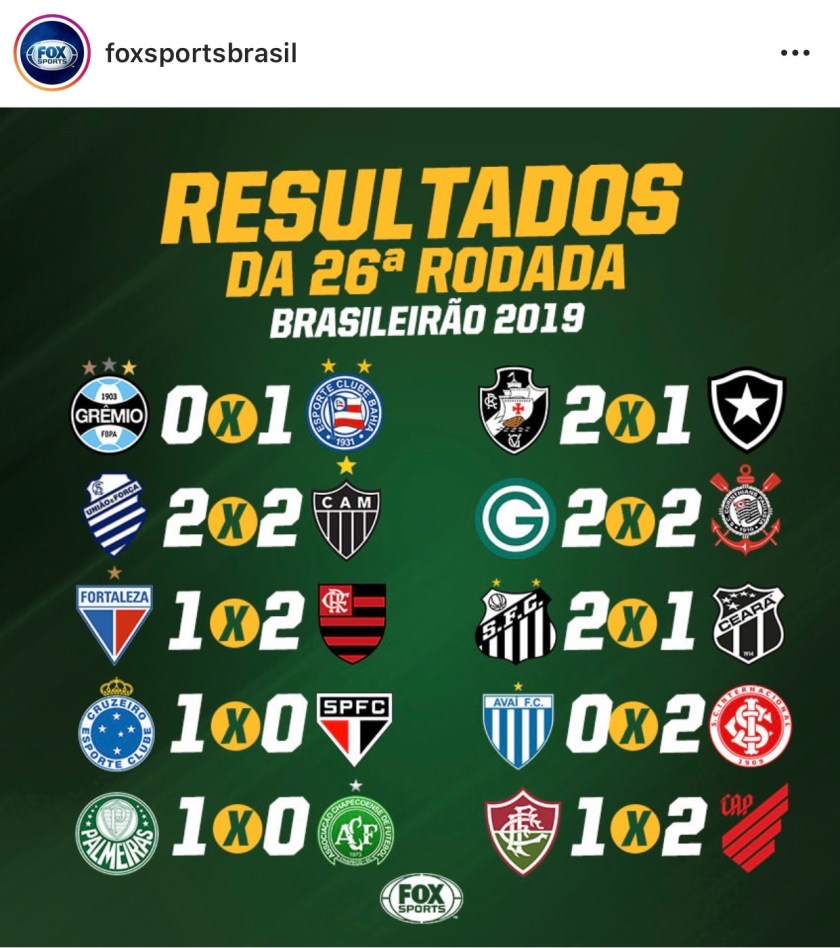Open the foxsportsbrasil username link
This screenshot has height=948, width=840.
pos(201,53)
